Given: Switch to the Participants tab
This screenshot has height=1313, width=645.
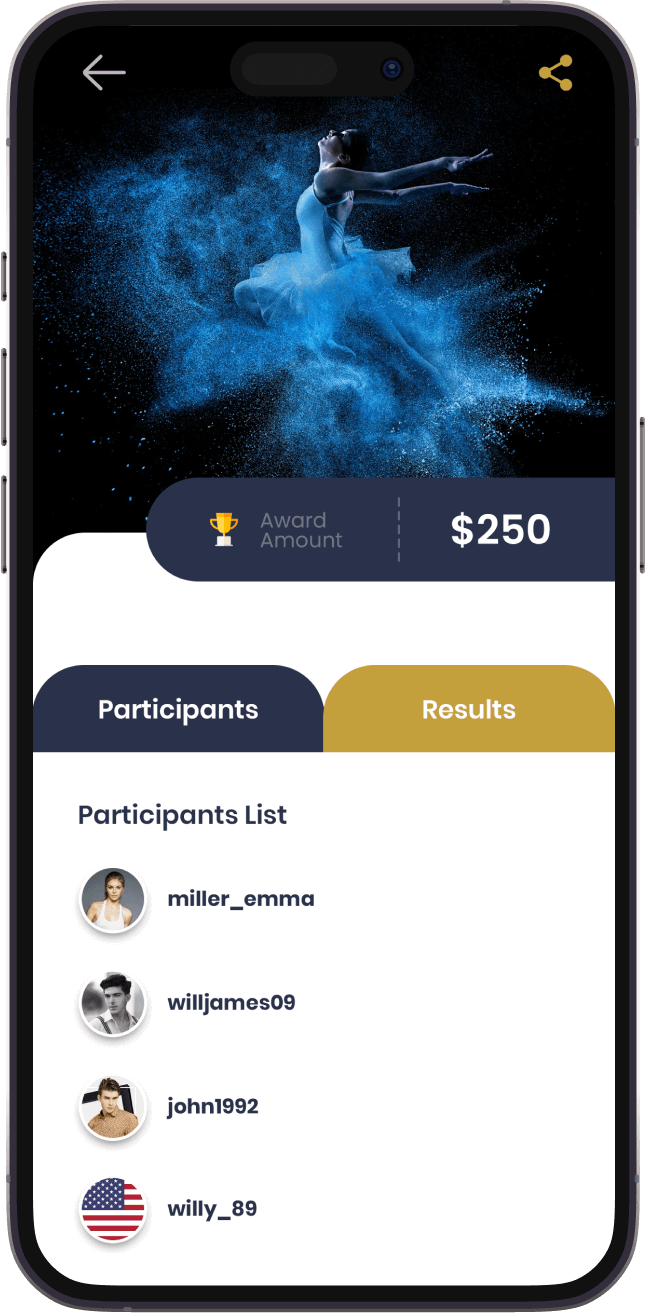Looking at the screenshot, I should tap(178, 710).
